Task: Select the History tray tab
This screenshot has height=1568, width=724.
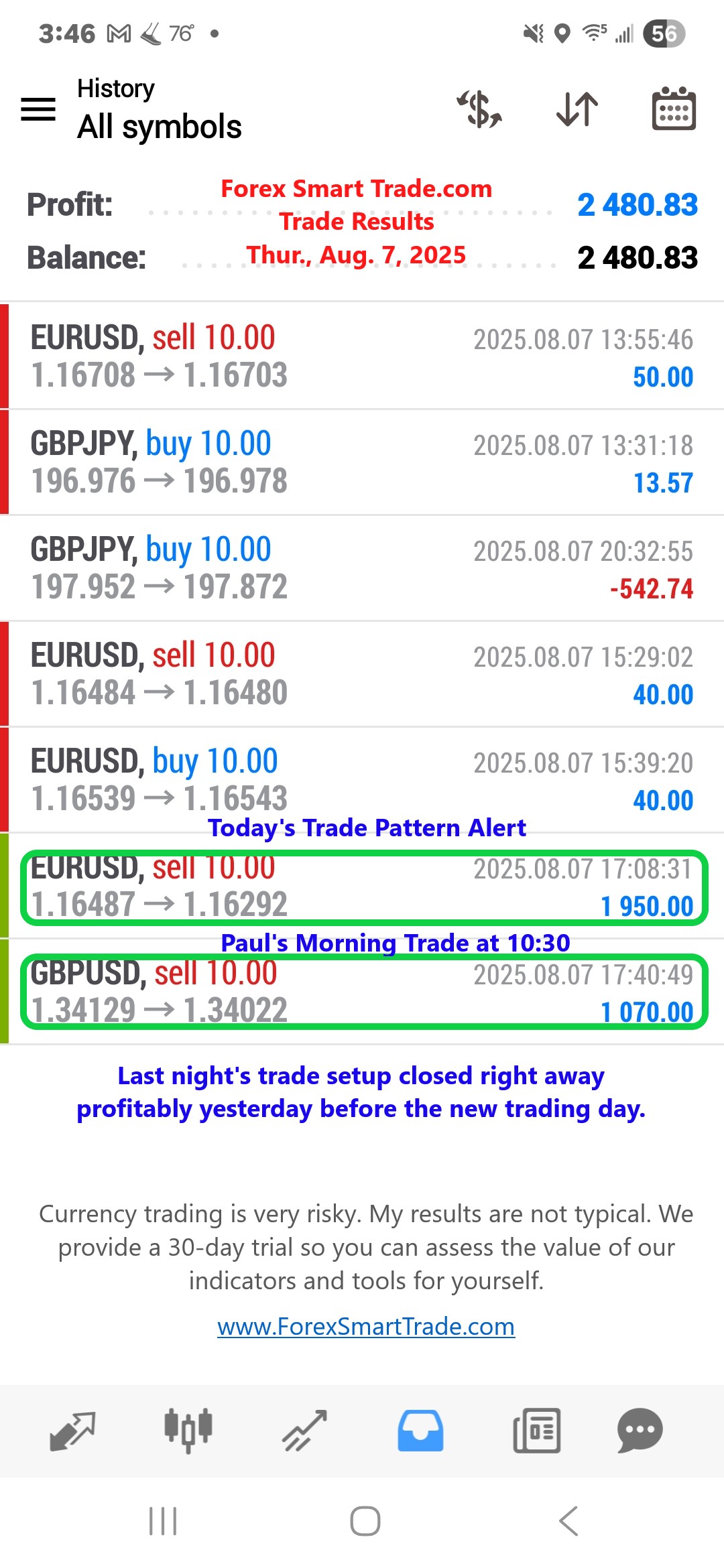Action: 420,1431
